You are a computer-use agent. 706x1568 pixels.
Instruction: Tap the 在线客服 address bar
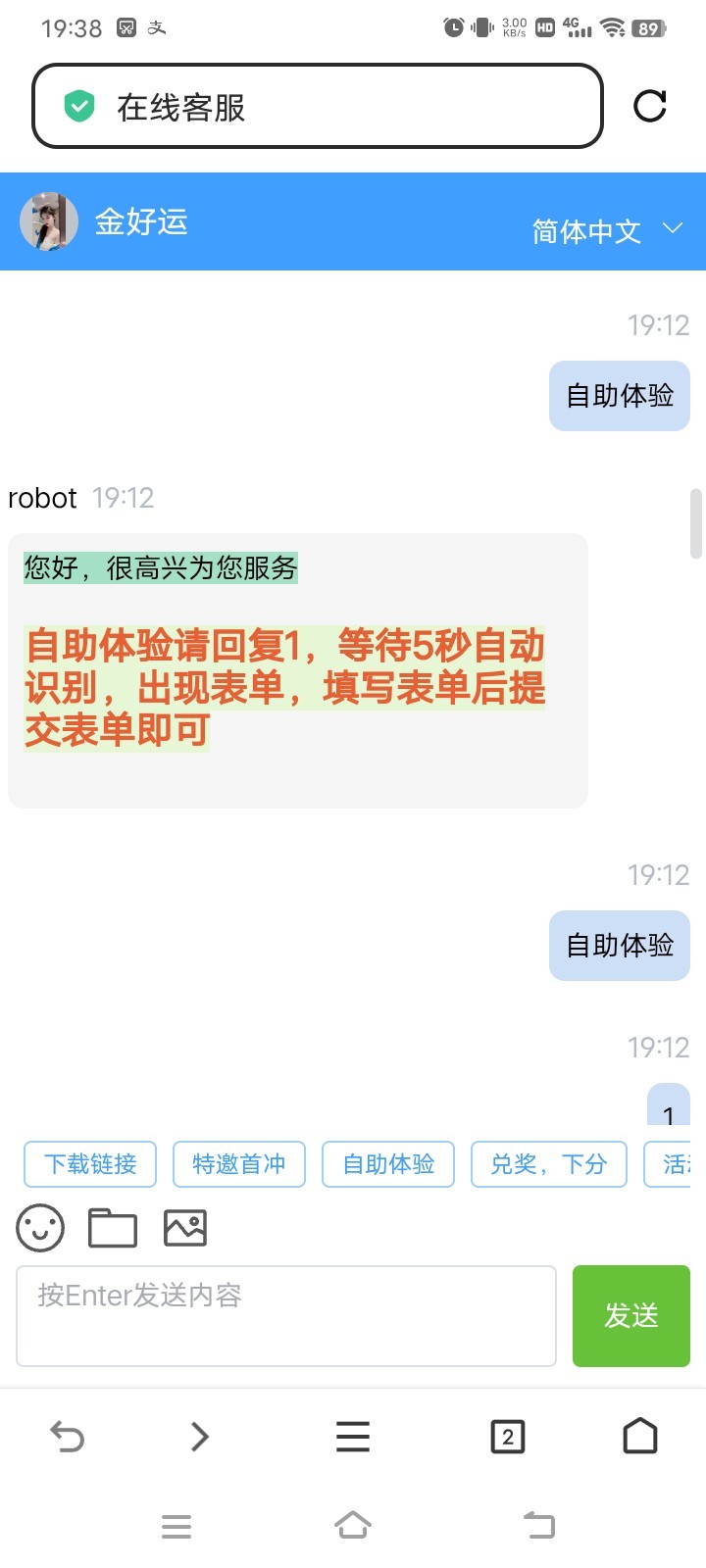317,106
